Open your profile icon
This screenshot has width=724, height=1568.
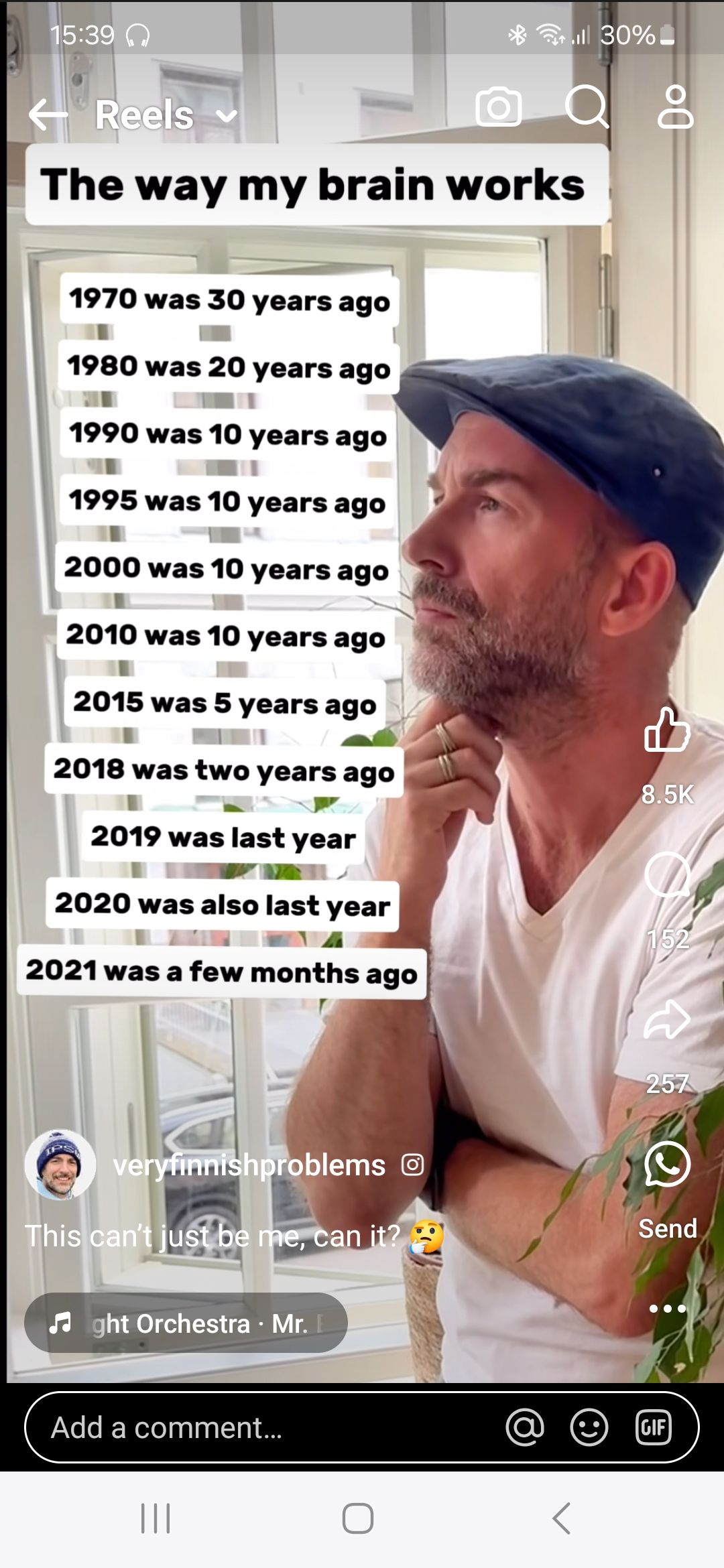click(x=675, y=107)
